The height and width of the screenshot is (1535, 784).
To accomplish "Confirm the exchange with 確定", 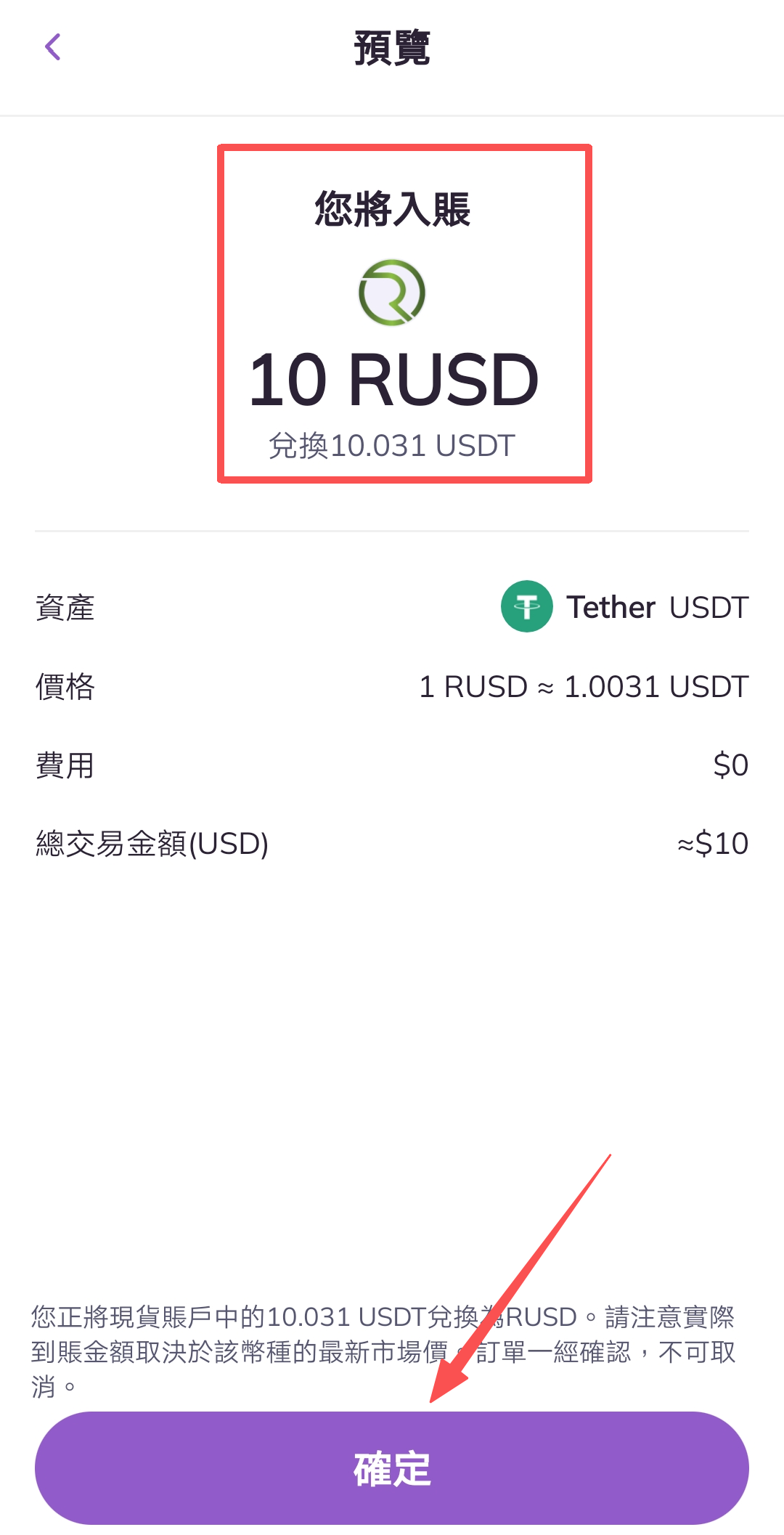I will 392,1468.
